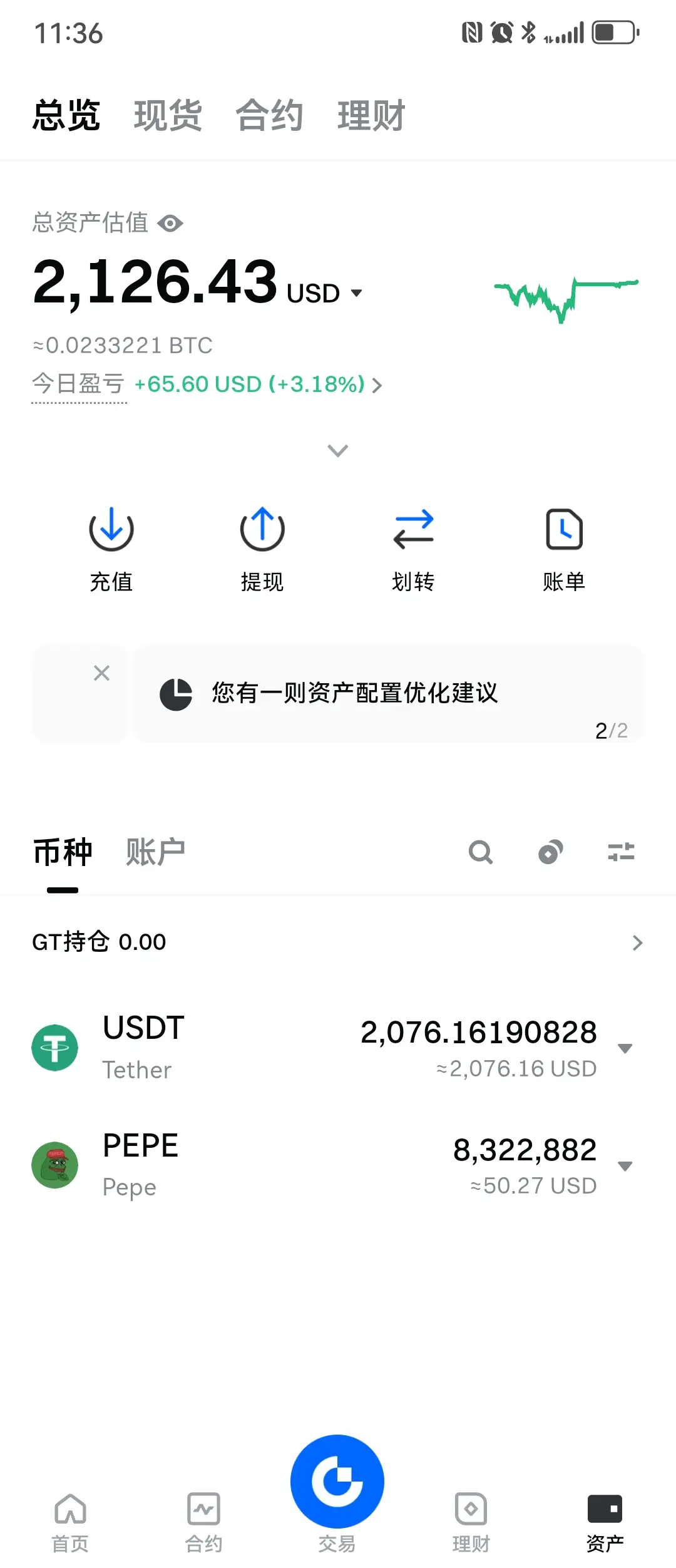Viewport: 676px width, 1568px height.
Task: Expand the asset overview chevron
Action: [x=338, y=450]
